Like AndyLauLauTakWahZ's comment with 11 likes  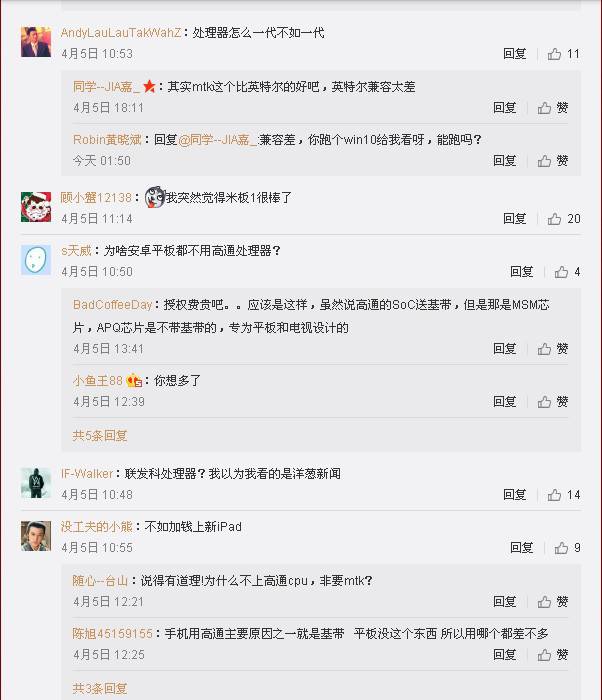tap(558, 54)
